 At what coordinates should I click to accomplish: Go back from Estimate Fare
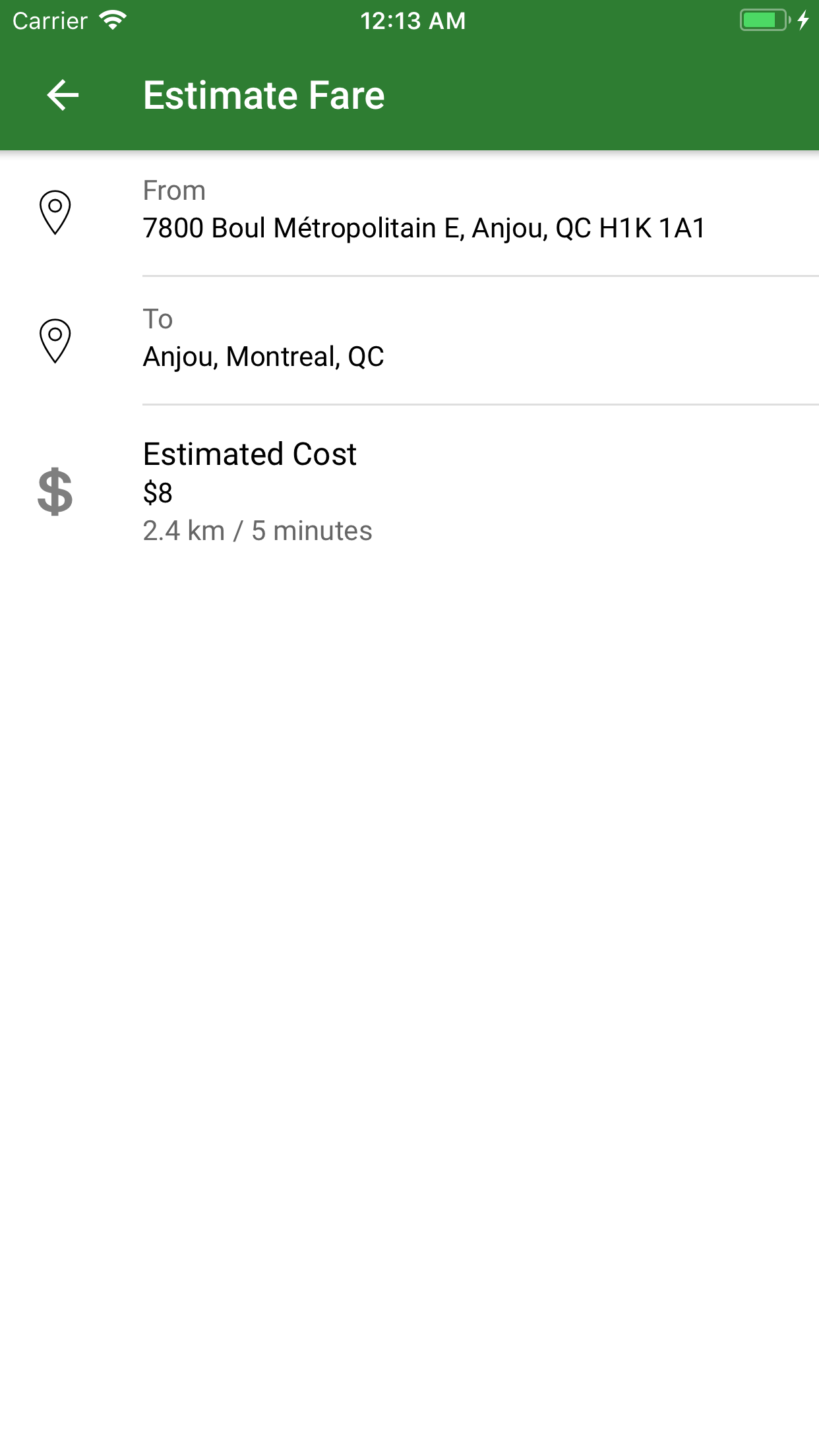63,96
